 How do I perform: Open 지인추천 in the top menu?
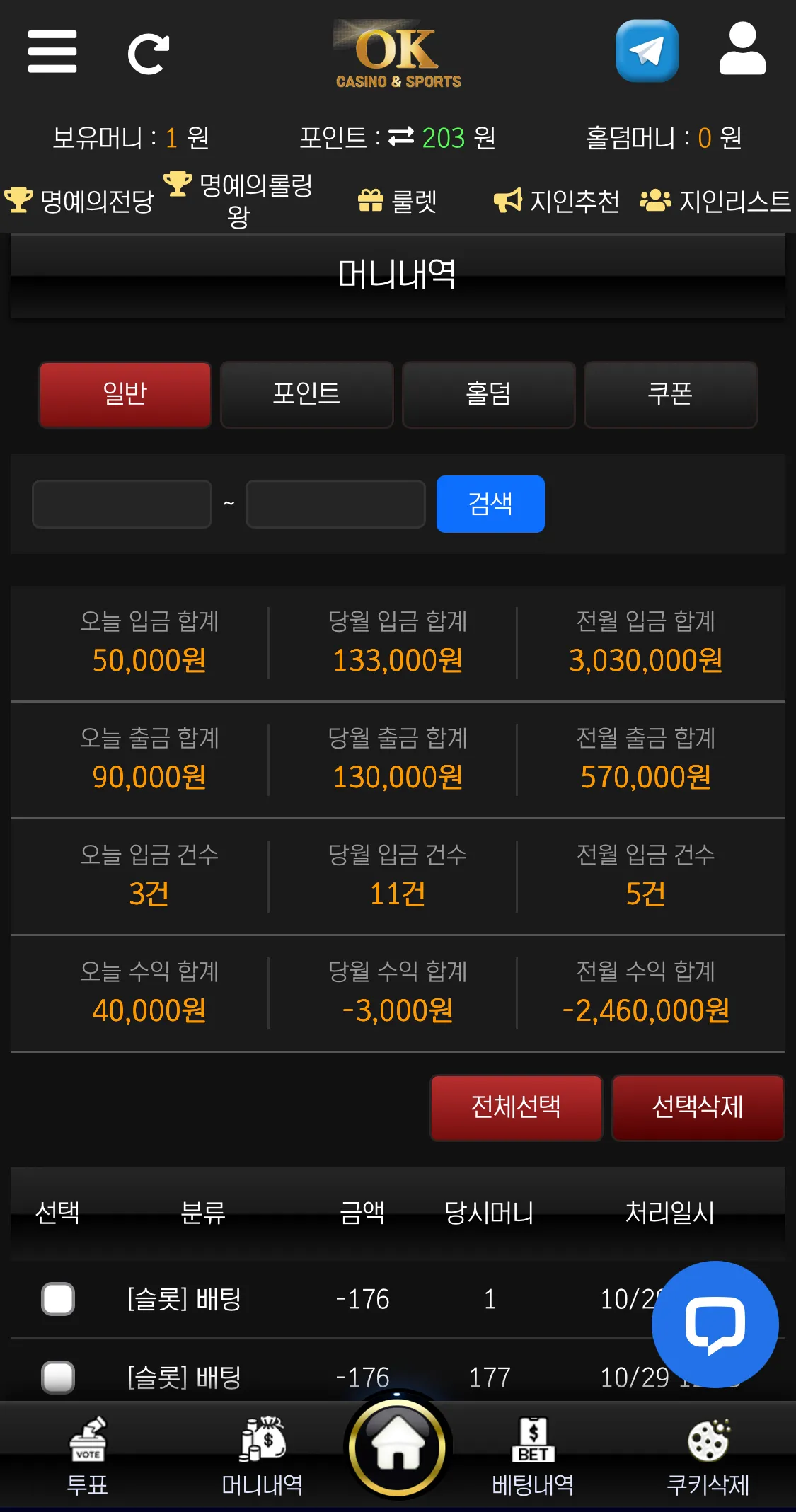[556, 201]
